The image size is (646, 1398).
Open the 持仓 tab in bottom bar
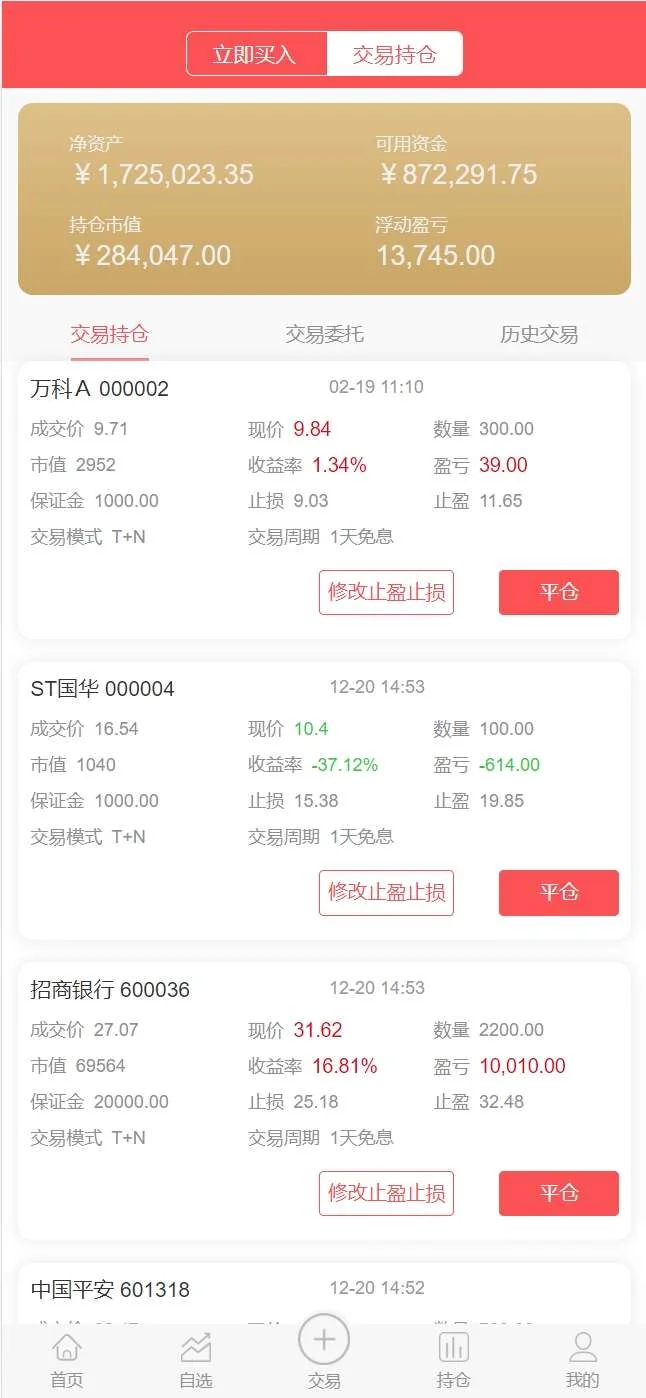(x=453, y=1360)
